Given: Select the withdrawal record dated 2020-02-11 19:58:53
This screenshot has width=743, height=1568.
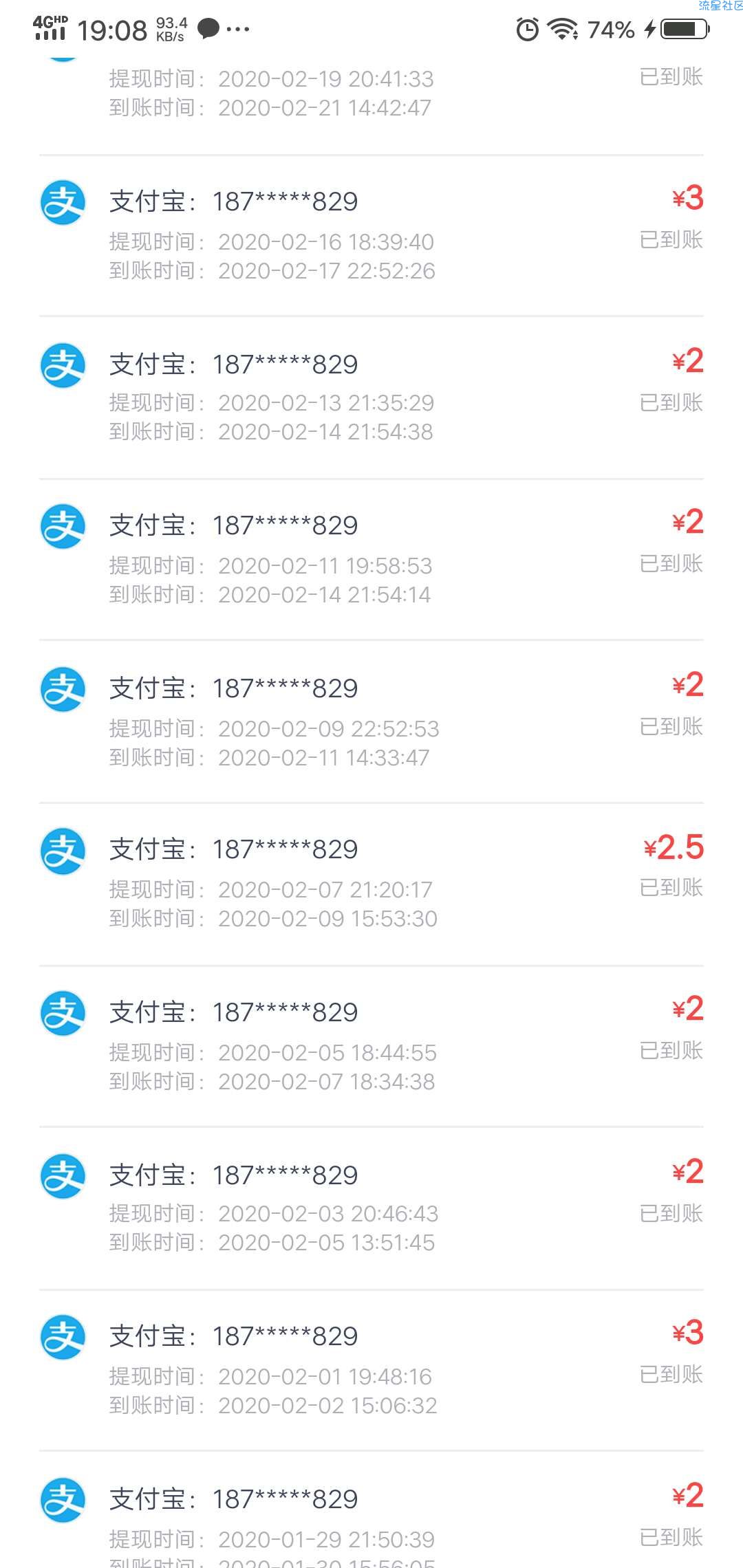Looking at the screenshot, I should (x=371, y=559).
